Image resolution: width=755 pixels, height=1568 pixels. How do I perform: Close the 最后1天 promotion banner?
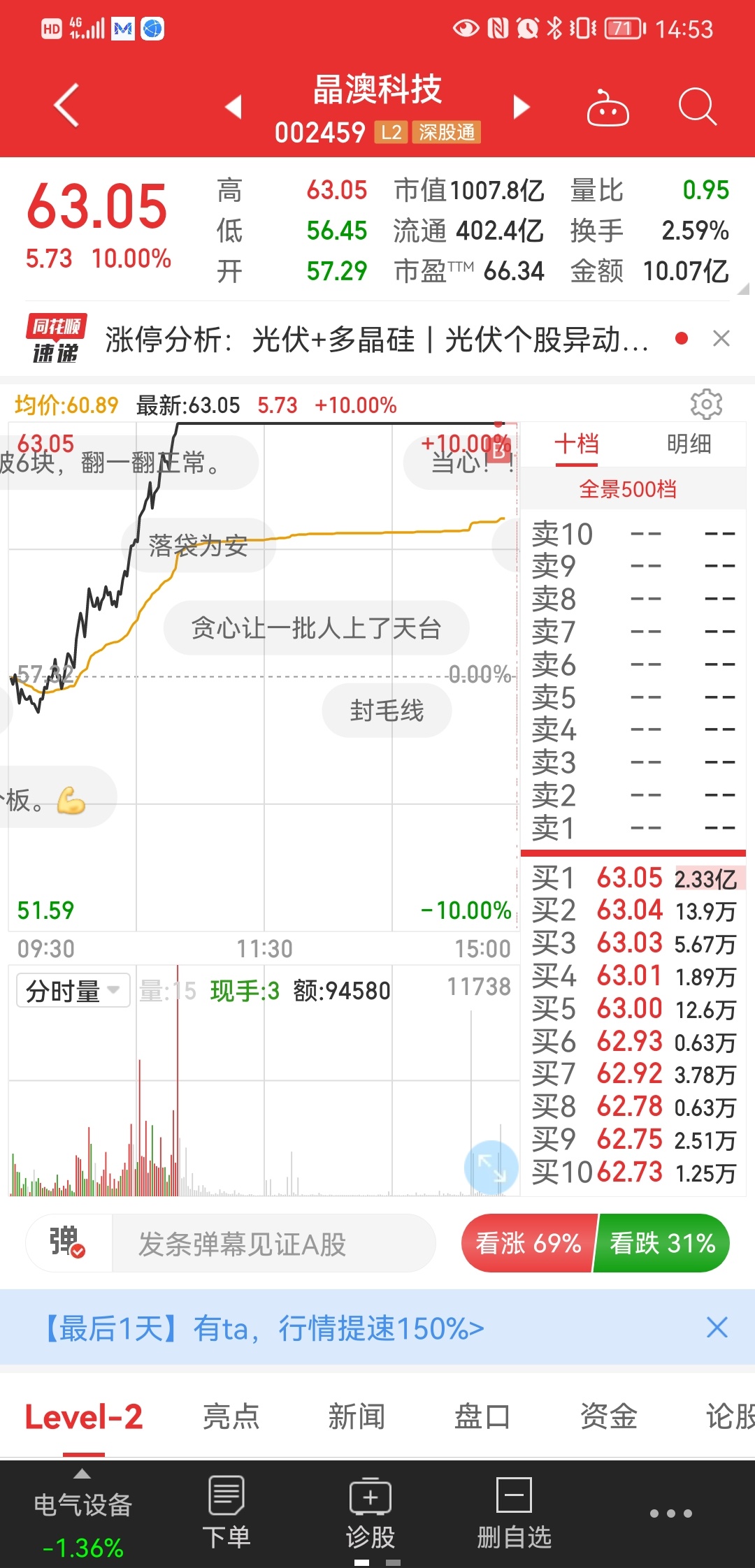click(x=717, y=1327)
